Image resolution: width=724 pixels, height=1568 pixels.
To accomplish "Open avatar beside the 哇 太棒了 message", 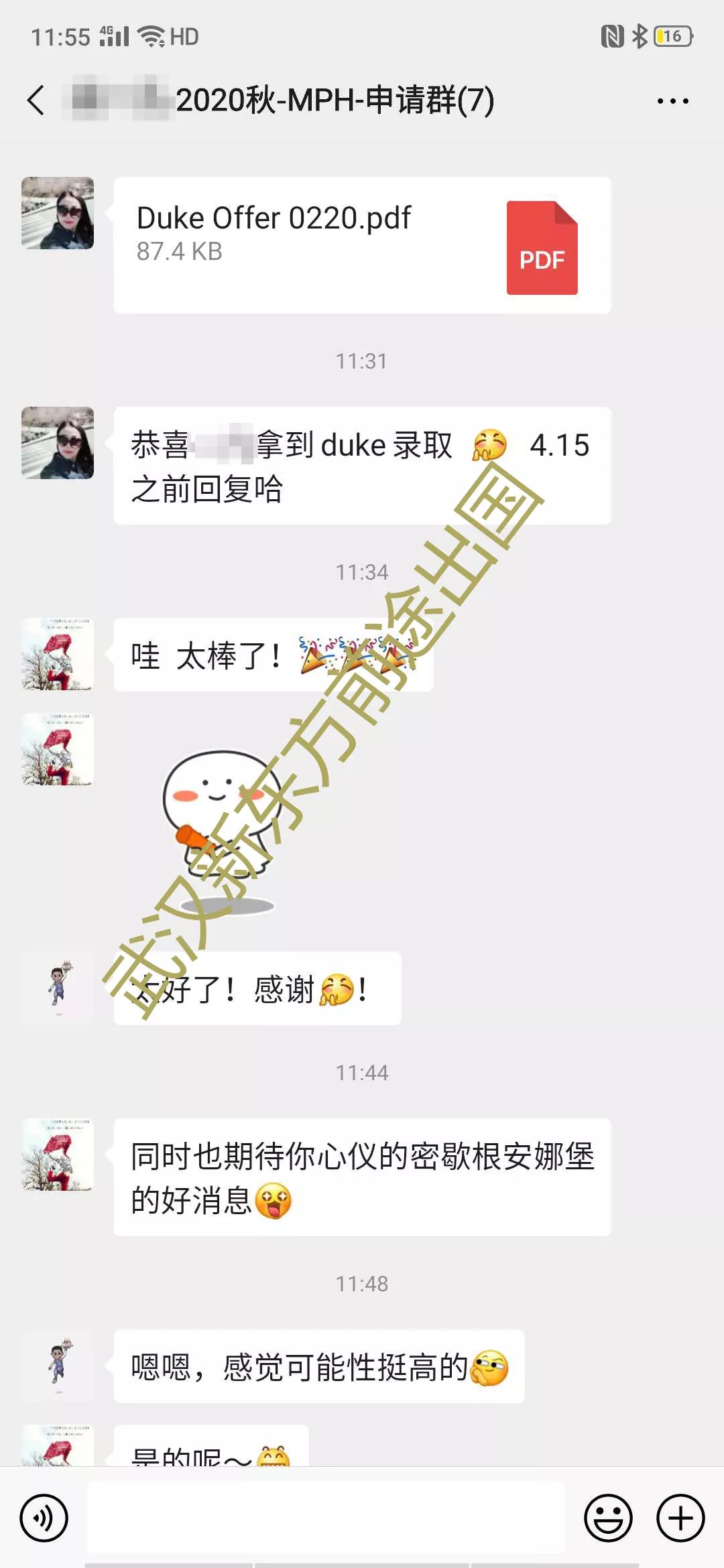I will pyautogui.click(x=58, y=654).
